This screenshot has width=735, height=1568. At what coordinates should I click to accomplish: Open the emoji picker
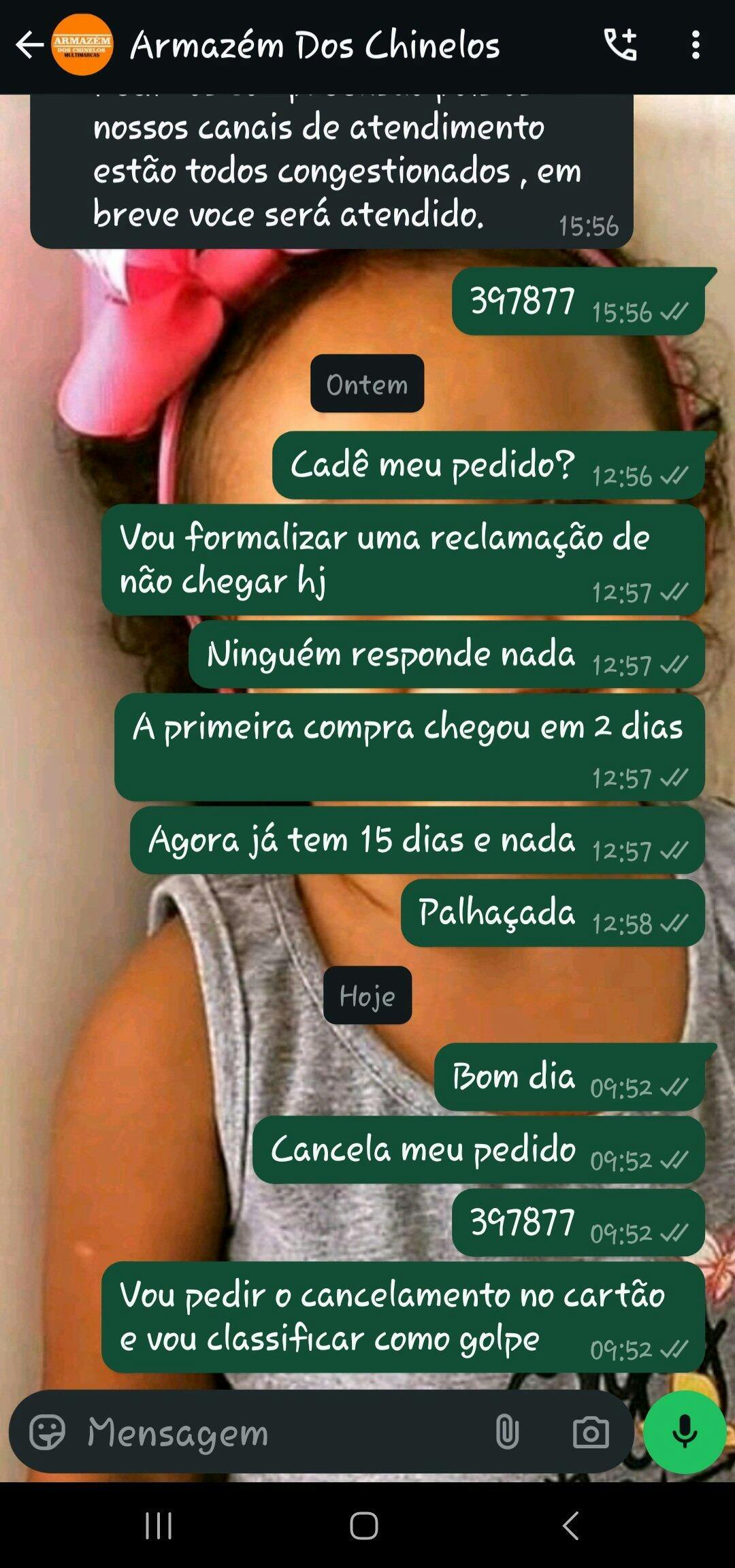[x=47, y=1432]
